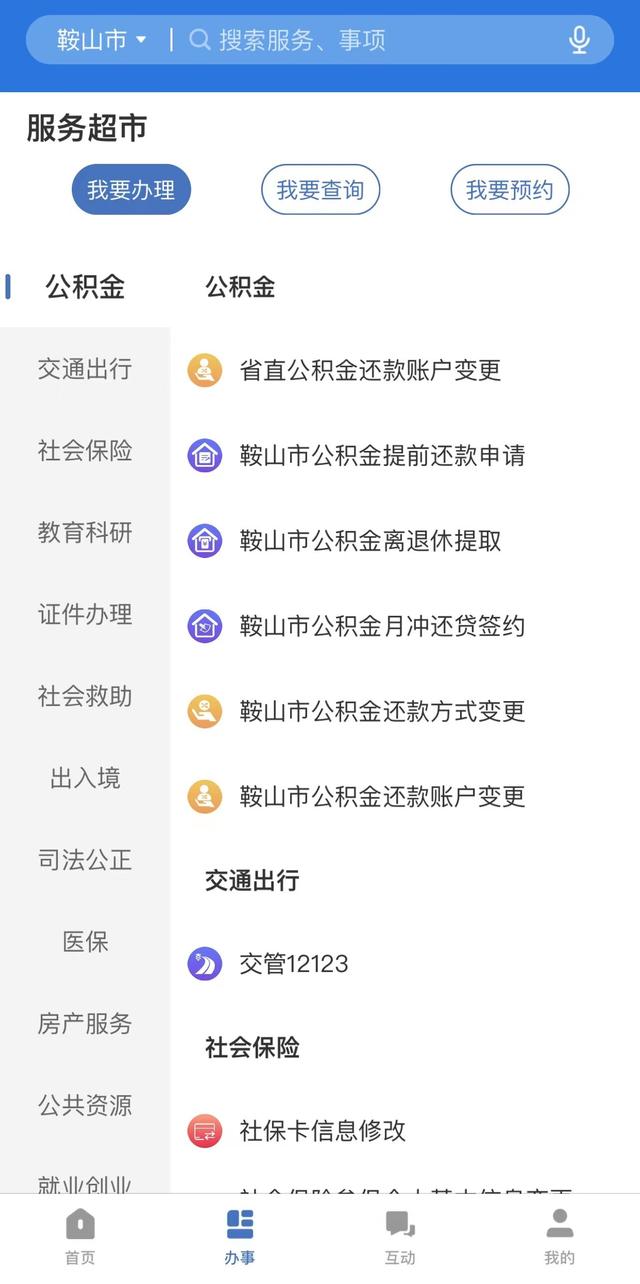640x1284 pixels.
Task: Open the 鞍山市 city dropdown
Action: point(101,40)
